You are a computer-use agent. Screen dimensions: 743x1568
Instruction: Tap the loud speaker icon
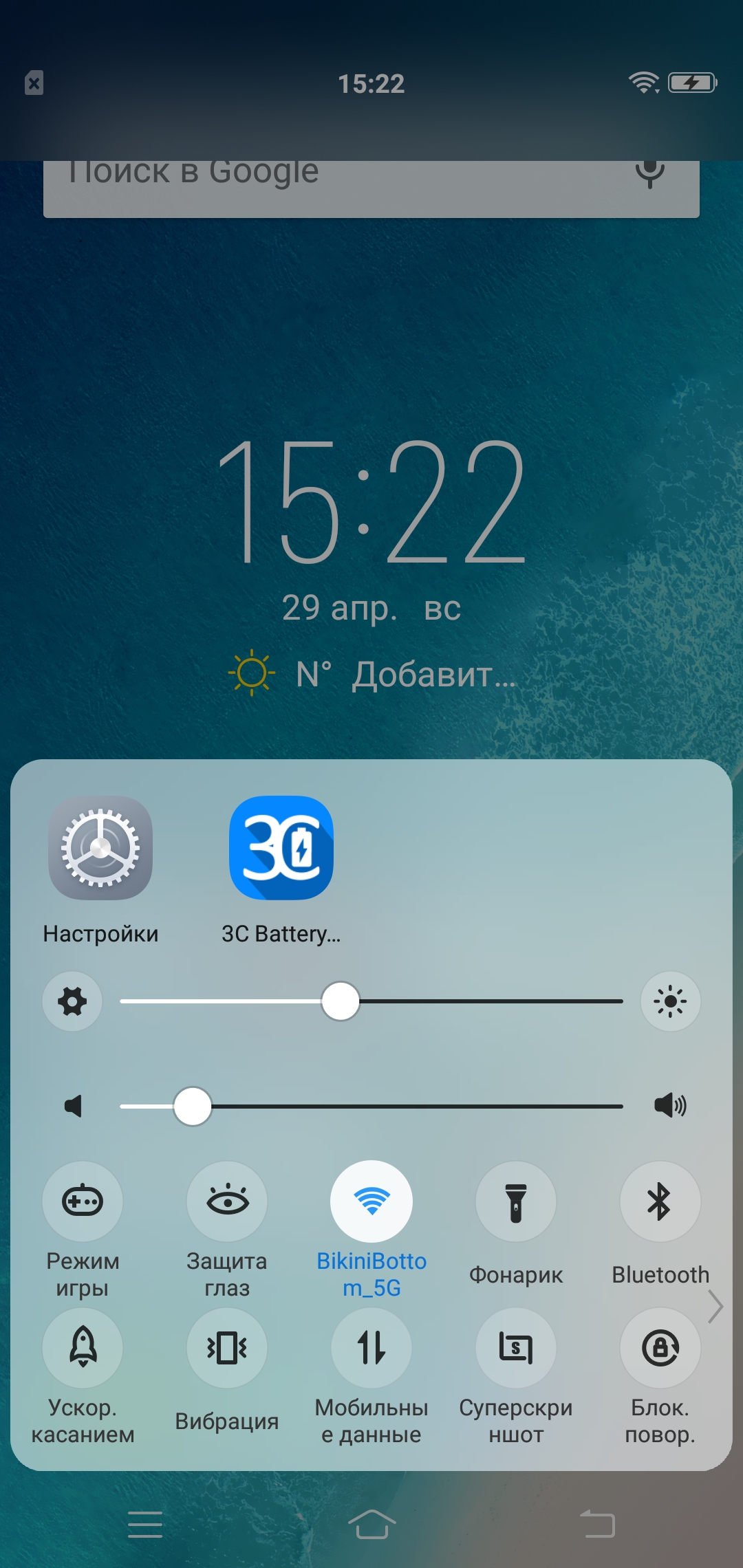[670, 1106]
